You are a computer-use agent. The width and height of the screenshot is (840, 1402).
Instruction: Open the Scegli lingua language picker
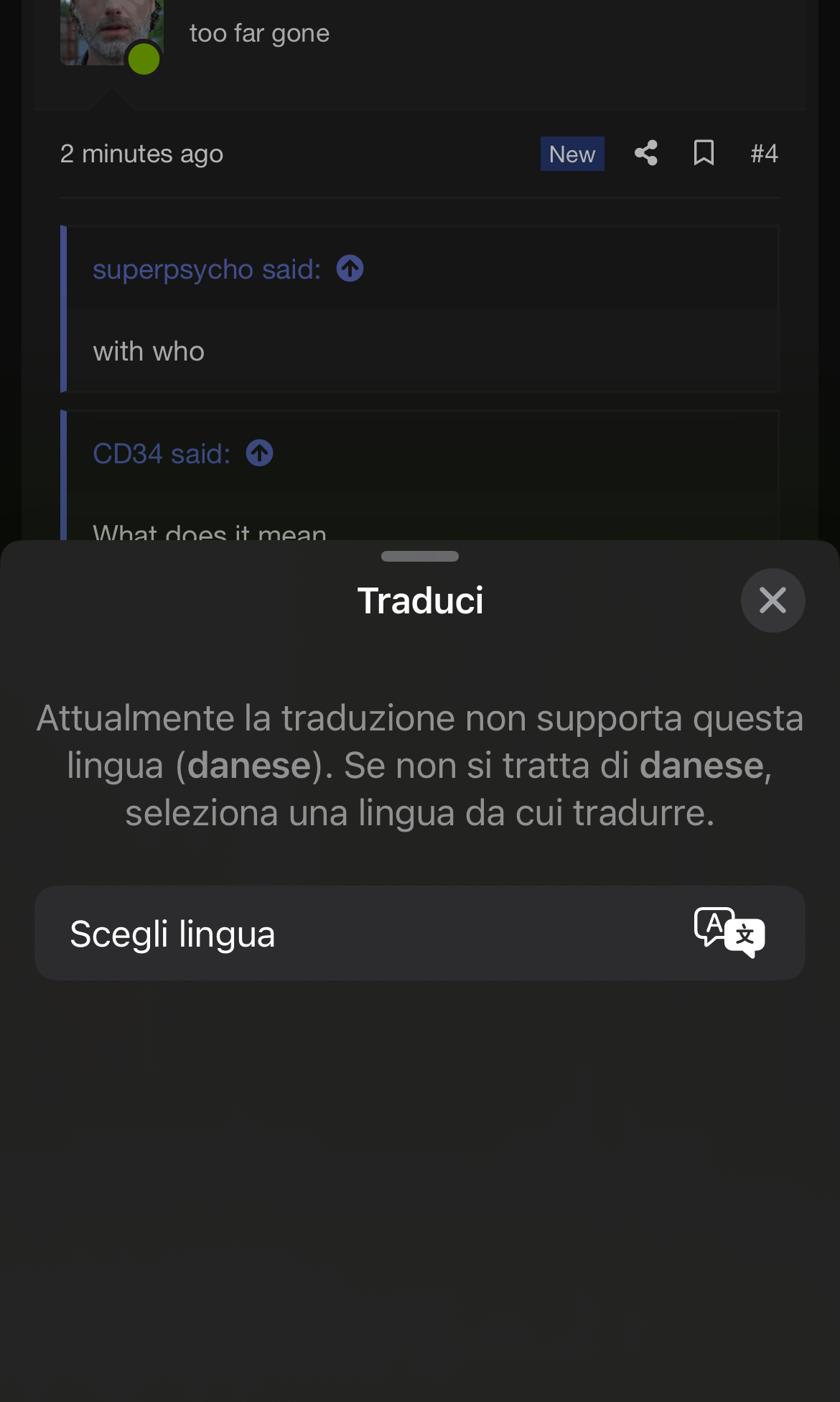tap(420, 933)
